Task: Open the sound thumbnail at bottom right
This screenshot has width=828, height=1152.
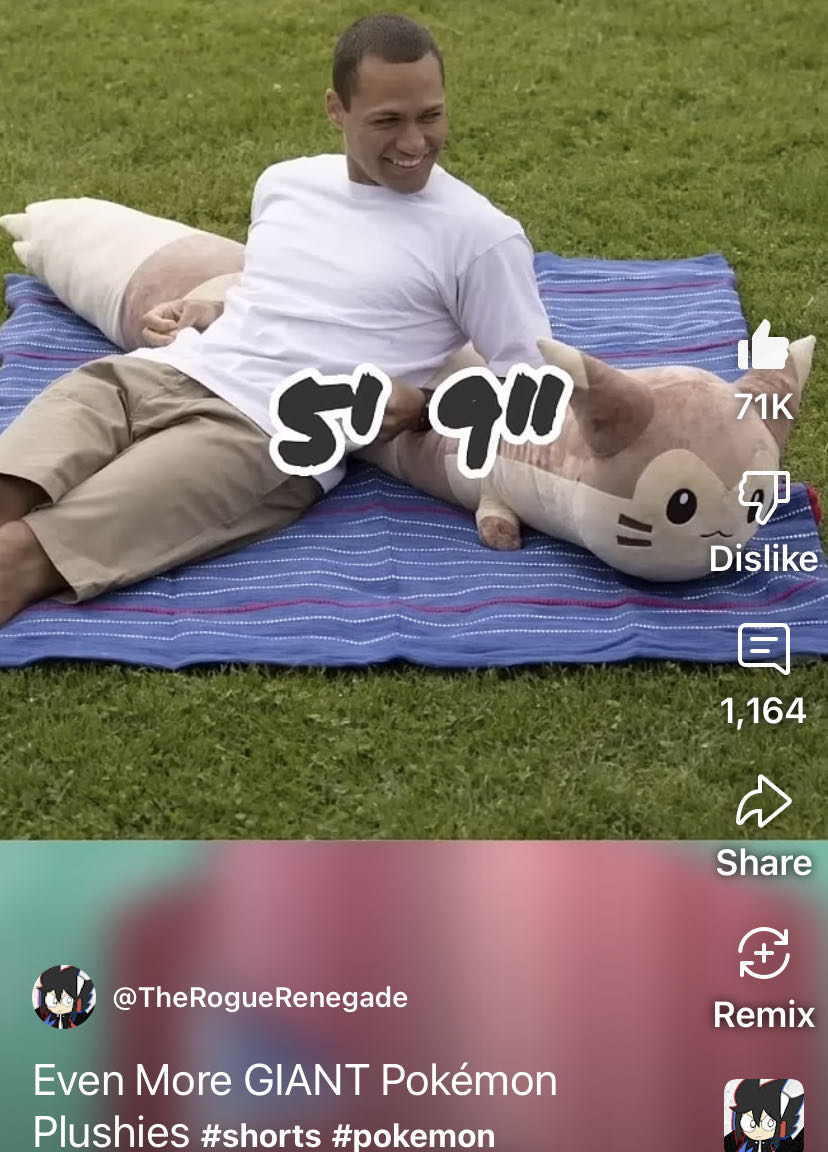Action: tap(763, 1115)
